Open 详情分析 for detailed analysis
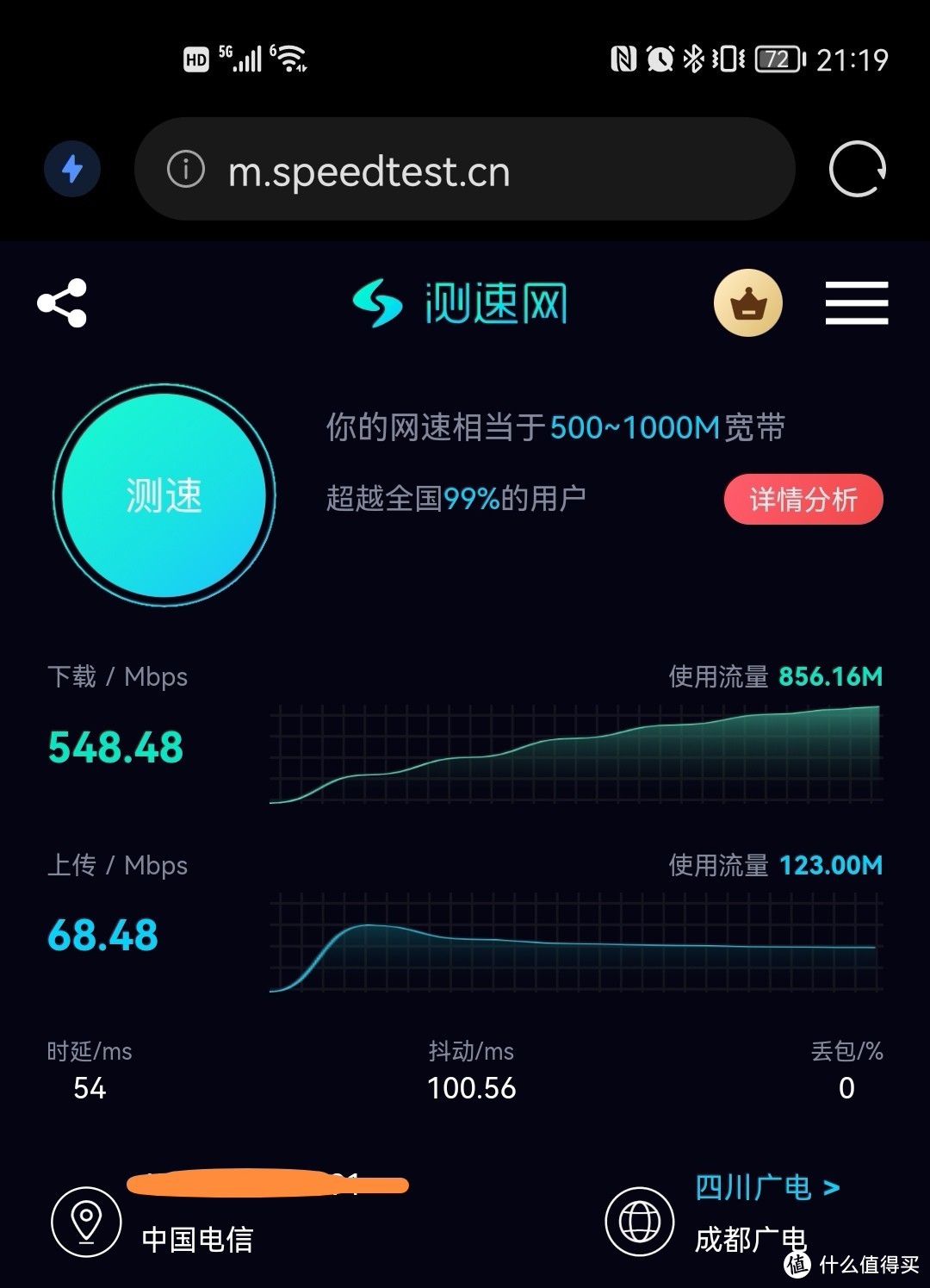930x1288 pixels. point(803,498)
